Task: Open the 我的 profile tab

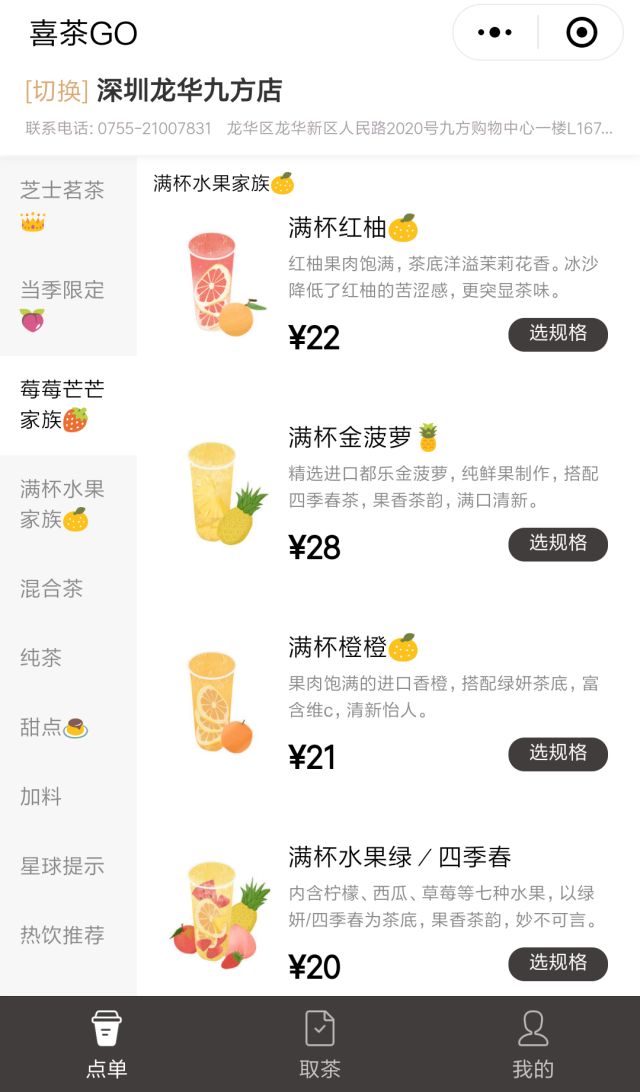Action: (x=533, y=1044)
